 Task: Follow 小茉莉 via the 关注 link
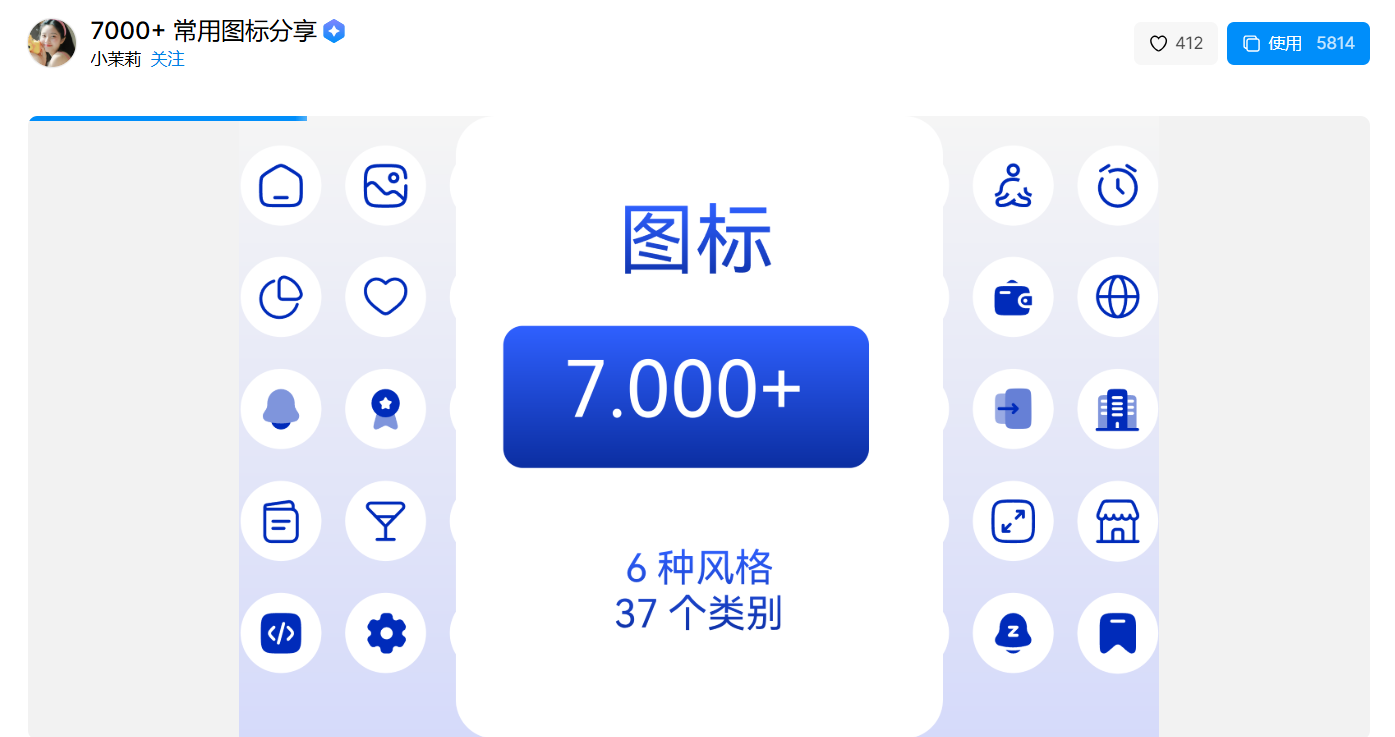[167, 60]
